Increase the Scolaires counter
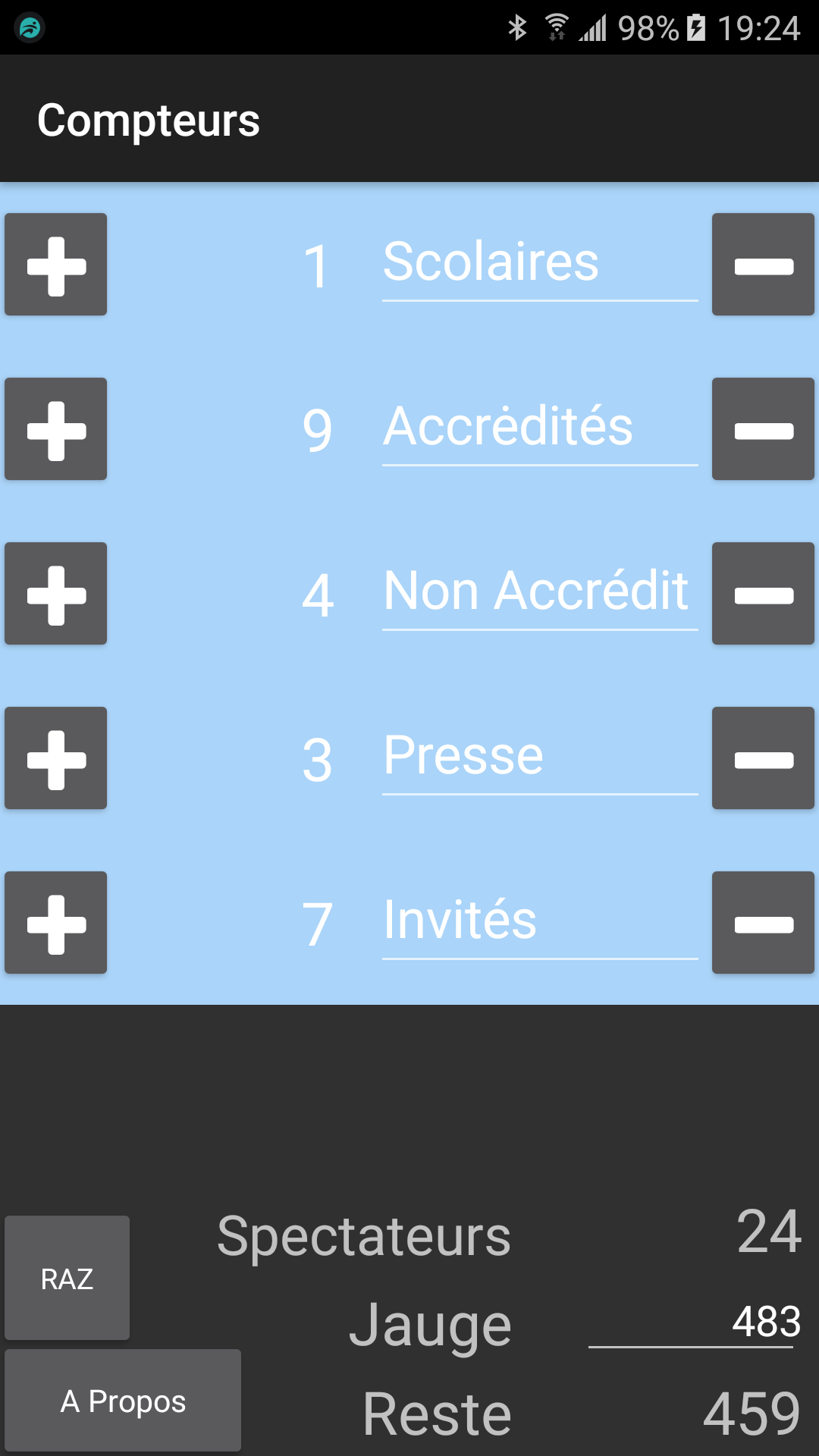The image size is (819, 1456). pos(56,265)
